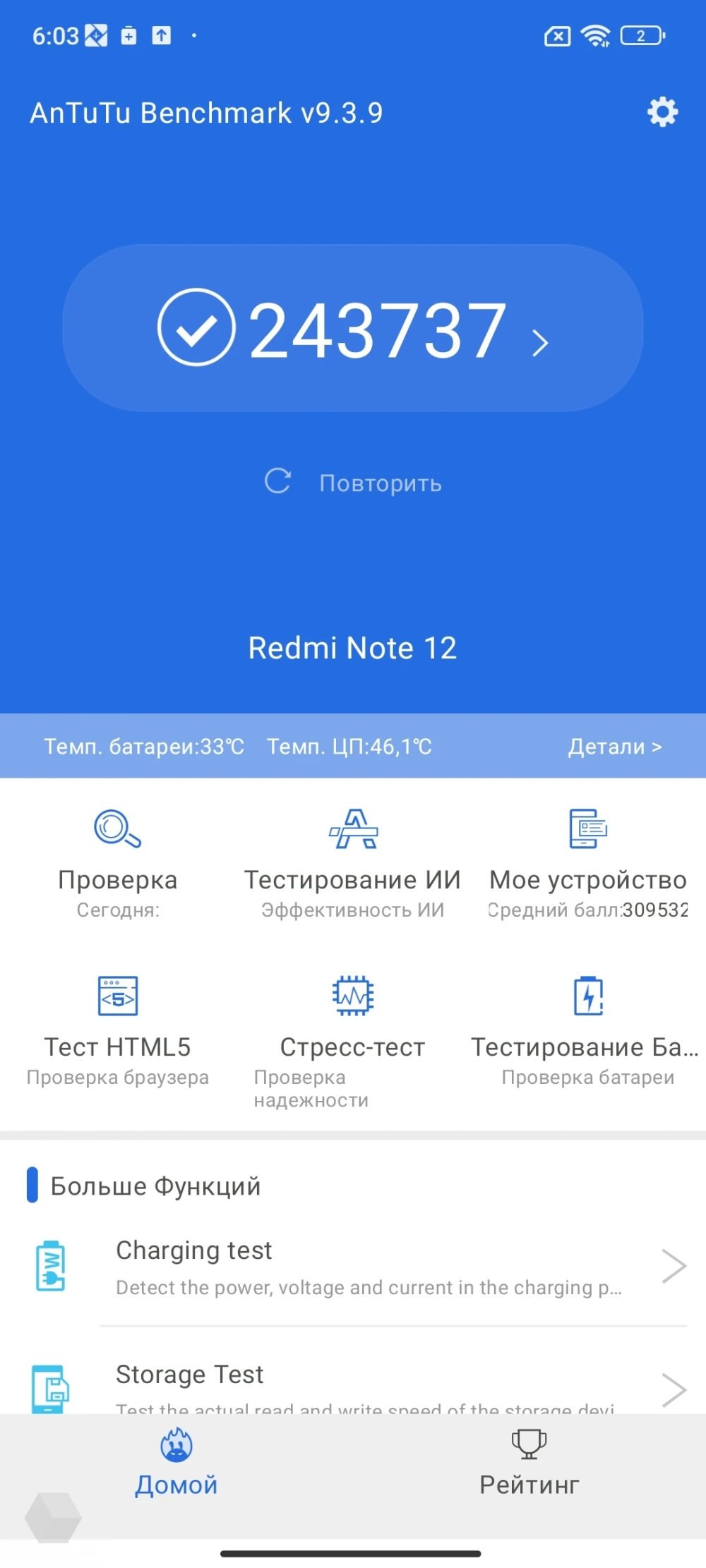
Task: Open the 243737 score details
Action: tap(353, 329)
